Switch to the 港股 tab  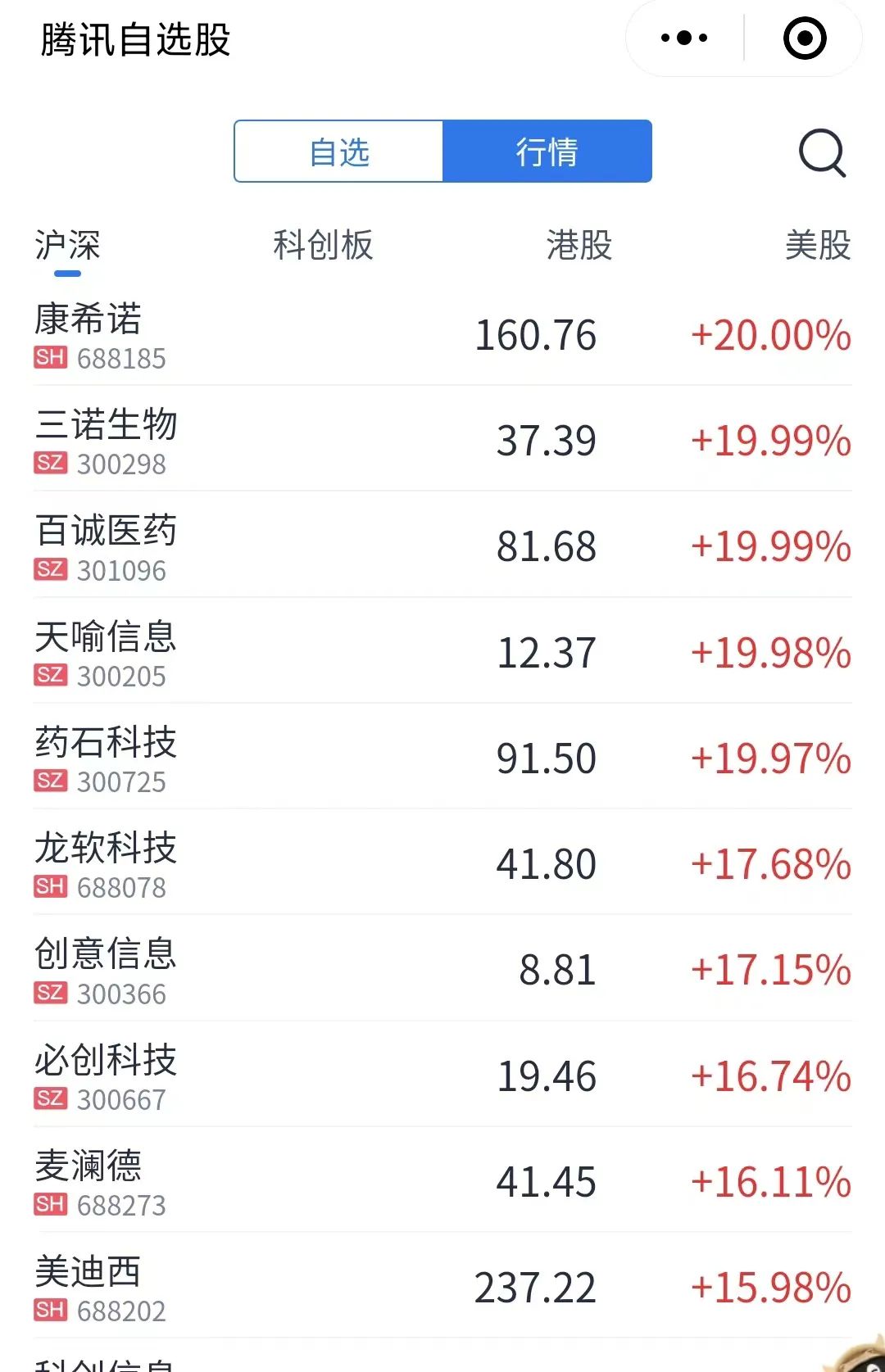(579, 245)
